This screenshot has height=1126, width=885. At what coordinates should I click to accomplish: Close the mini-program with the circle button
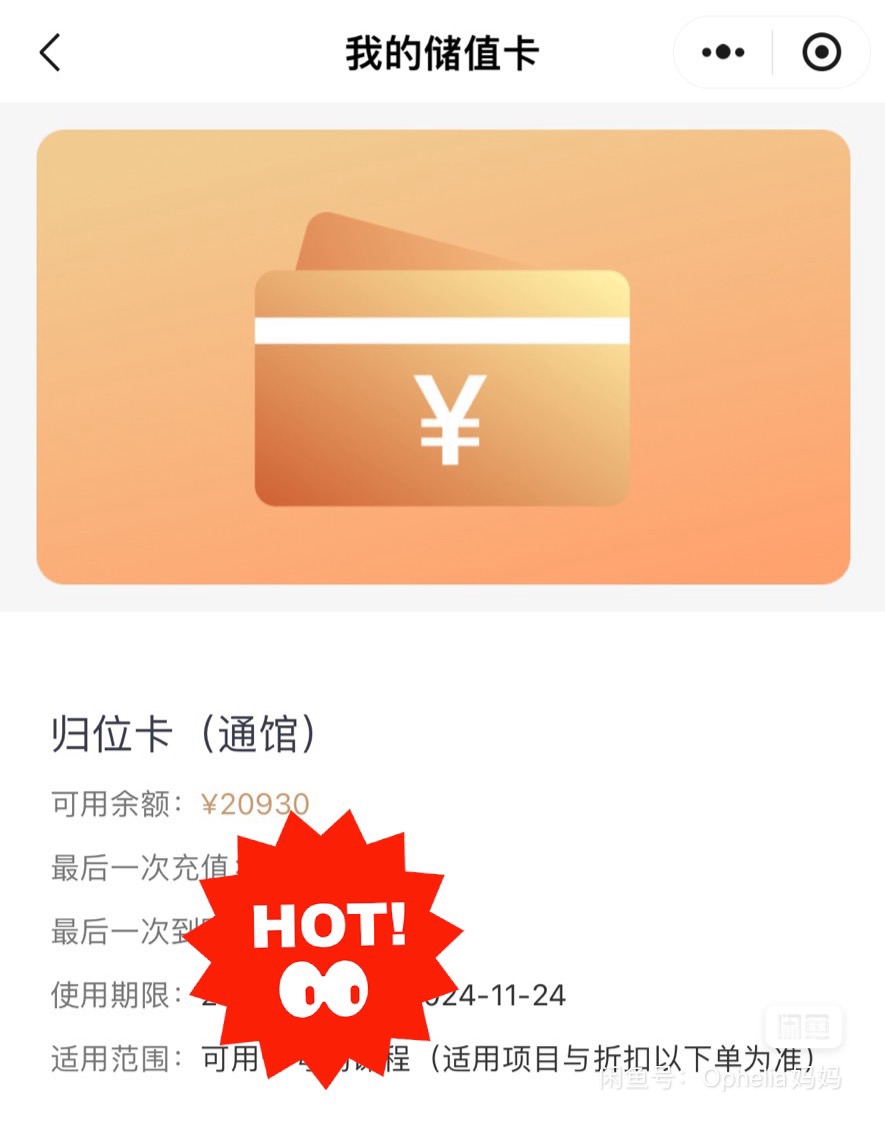pos(821,52)
